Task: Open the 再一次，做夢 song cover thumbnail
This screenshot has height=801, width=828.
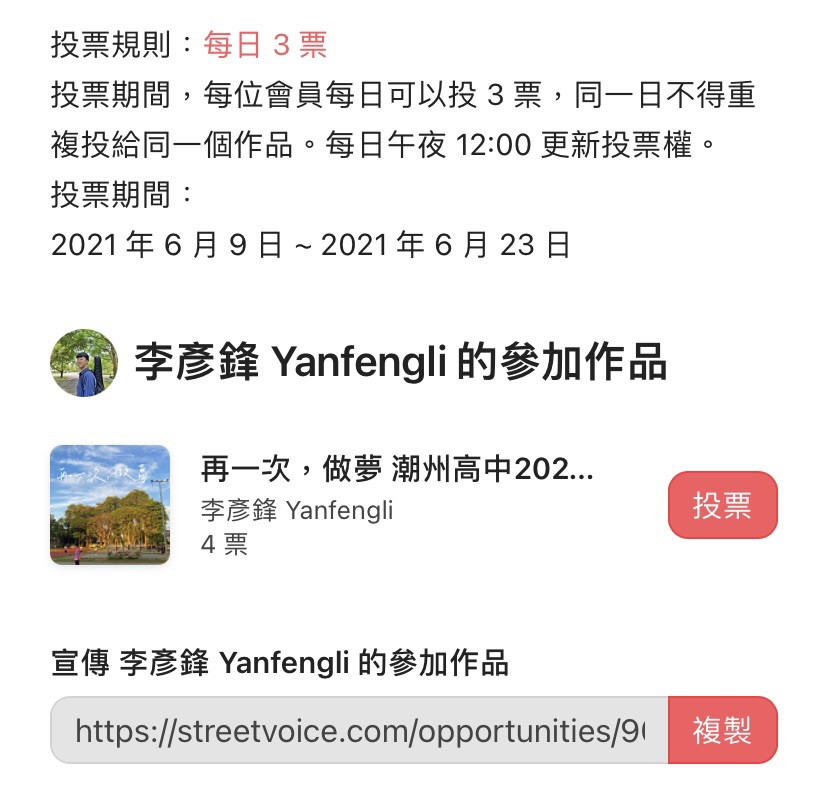Action: coord(110,505)
